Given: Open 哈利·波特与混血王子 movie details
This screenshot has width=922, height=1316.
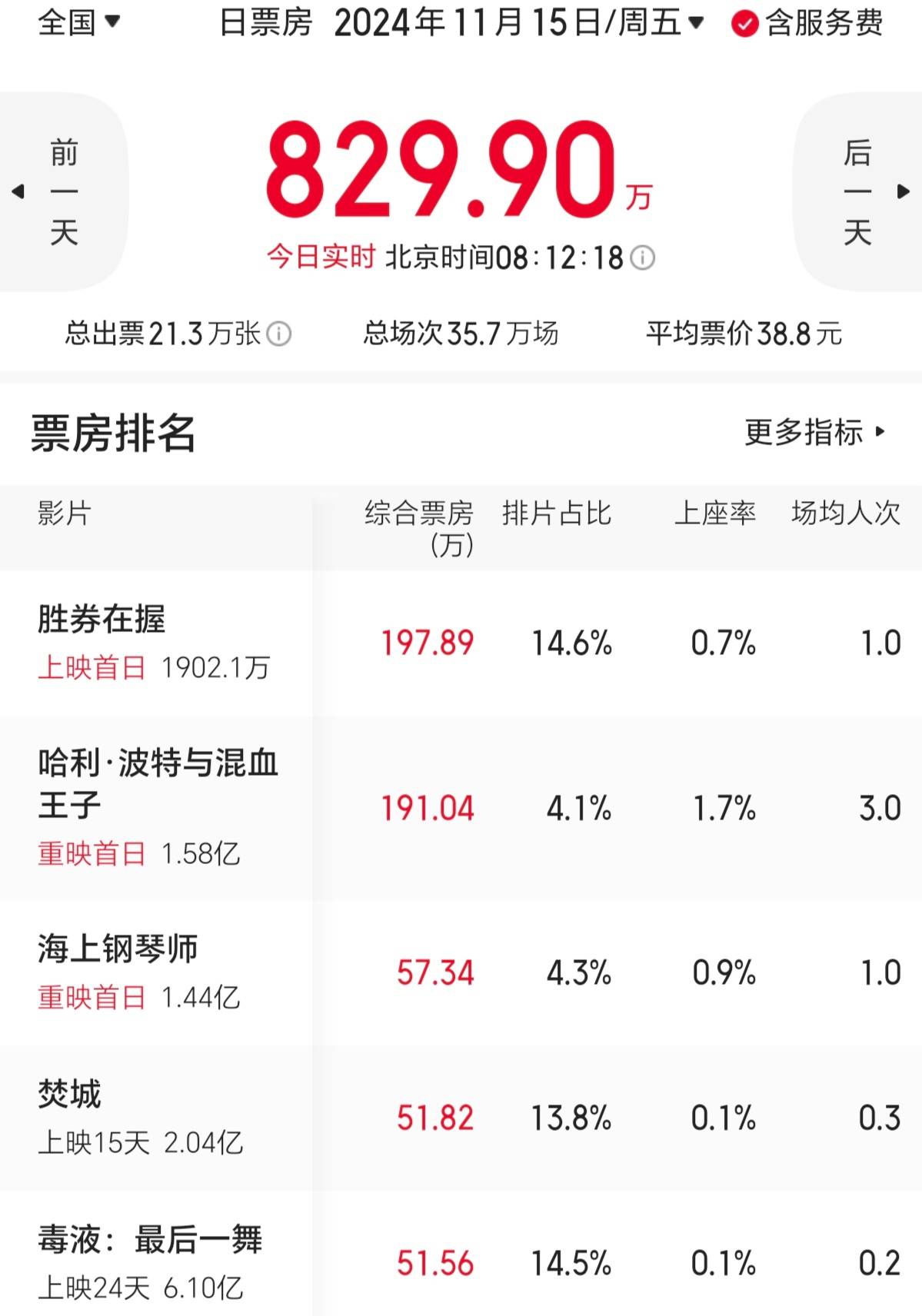Looking at the screenshot, I should tap(157, 784).
